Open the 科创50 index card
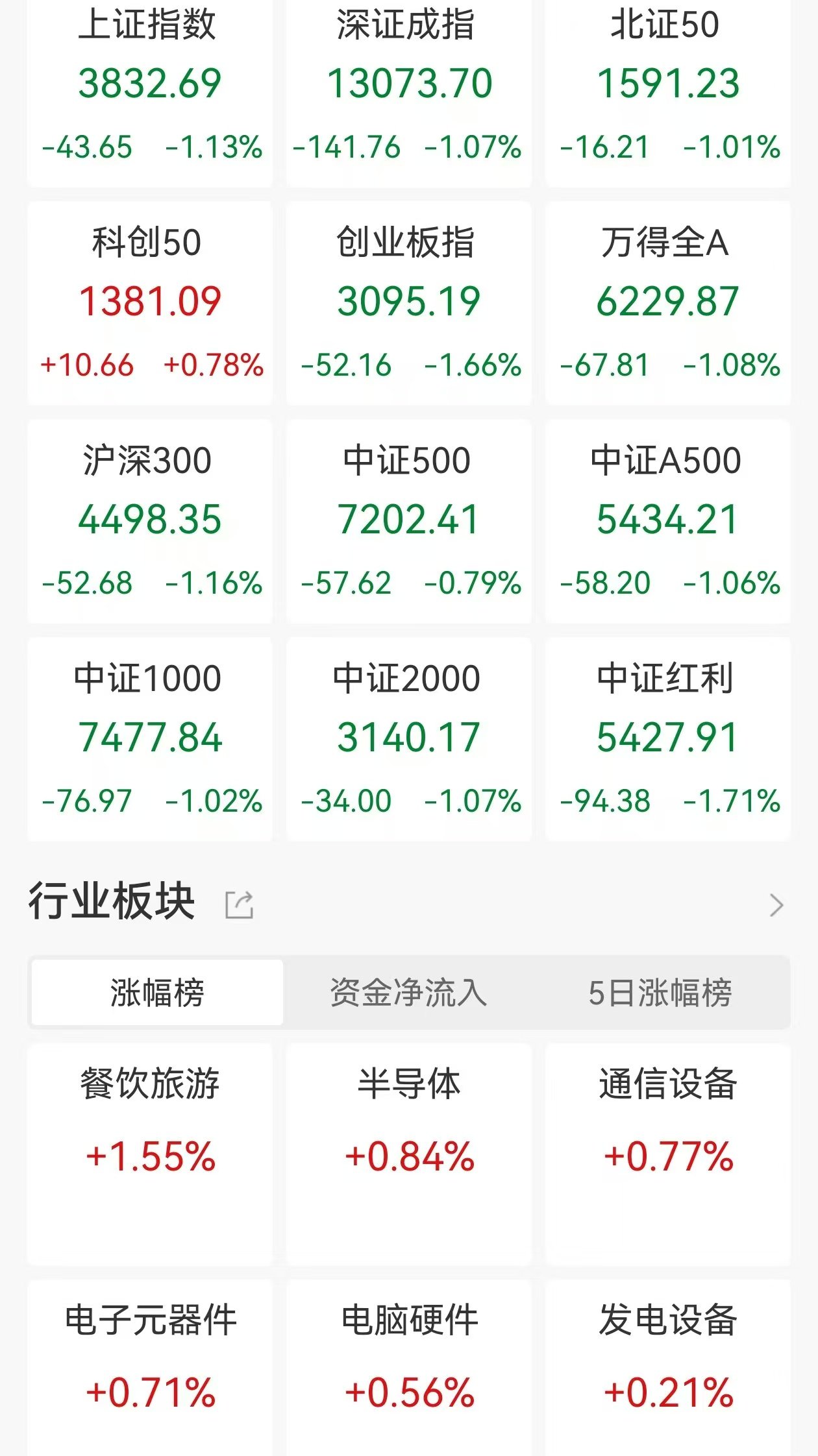Image resolution: width=818 pixels, height=1456 pixels. click(x=150, y=303)
